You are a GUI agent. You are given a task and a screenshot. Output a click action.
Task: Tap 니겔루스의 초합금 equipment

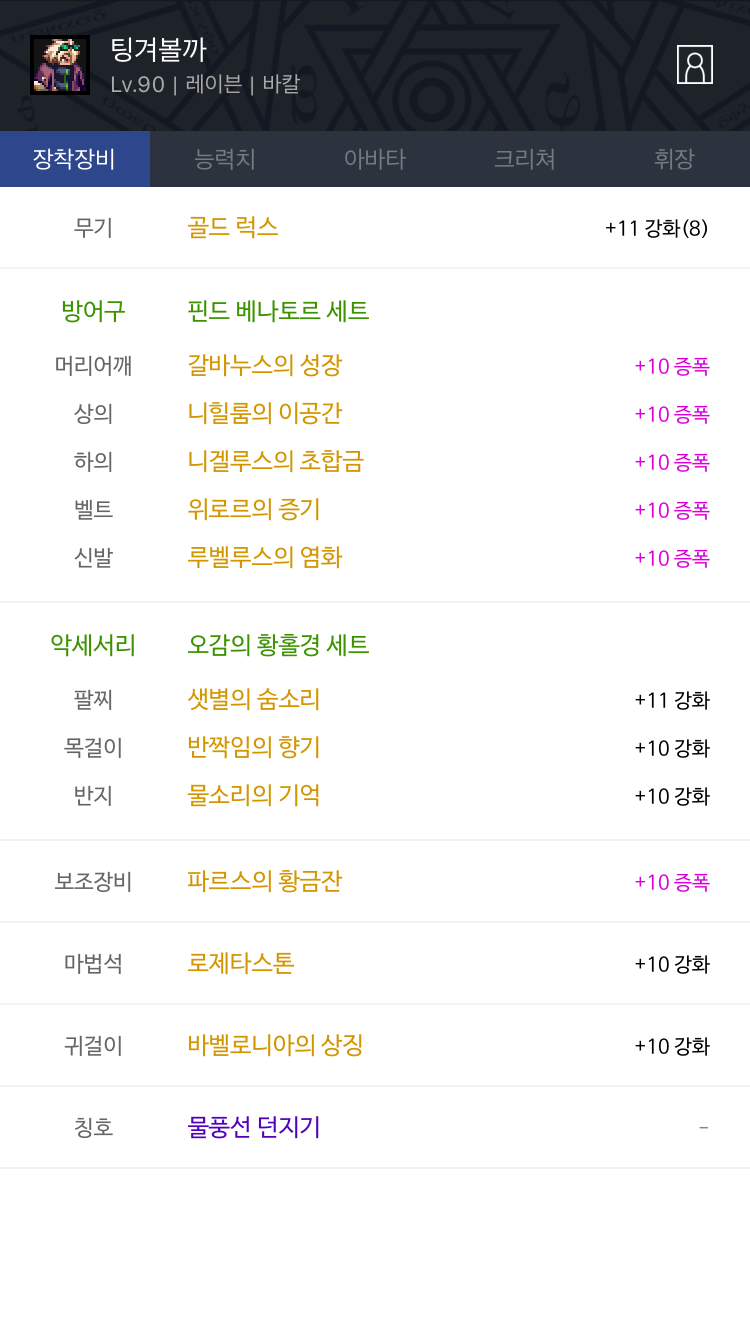point(275,462)
